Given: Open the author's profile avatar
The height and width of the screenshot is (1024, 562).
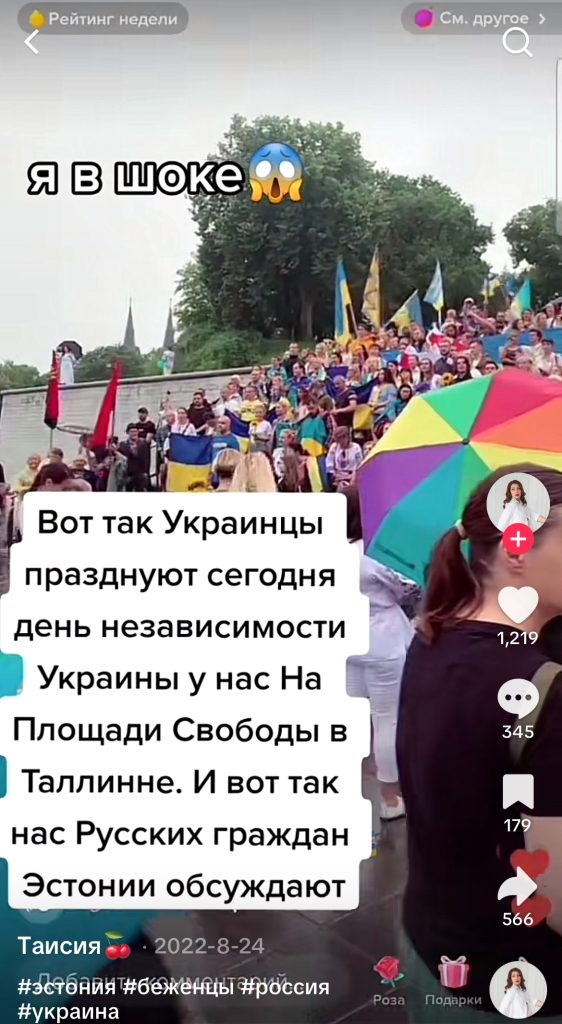Looking at the screenshot, I should (518, 503).
